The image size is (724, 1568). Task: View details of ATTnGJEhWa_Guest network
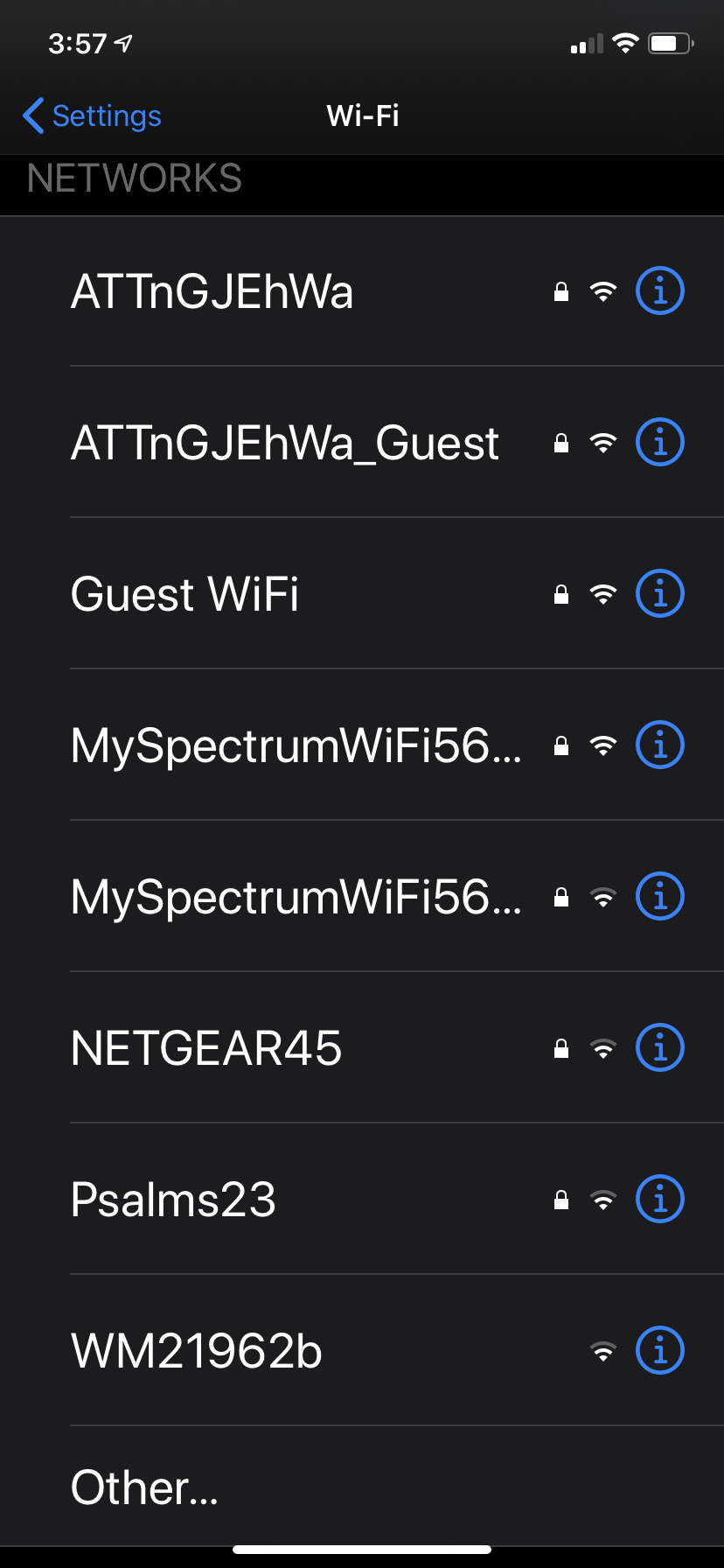click(x=659, y=442)
